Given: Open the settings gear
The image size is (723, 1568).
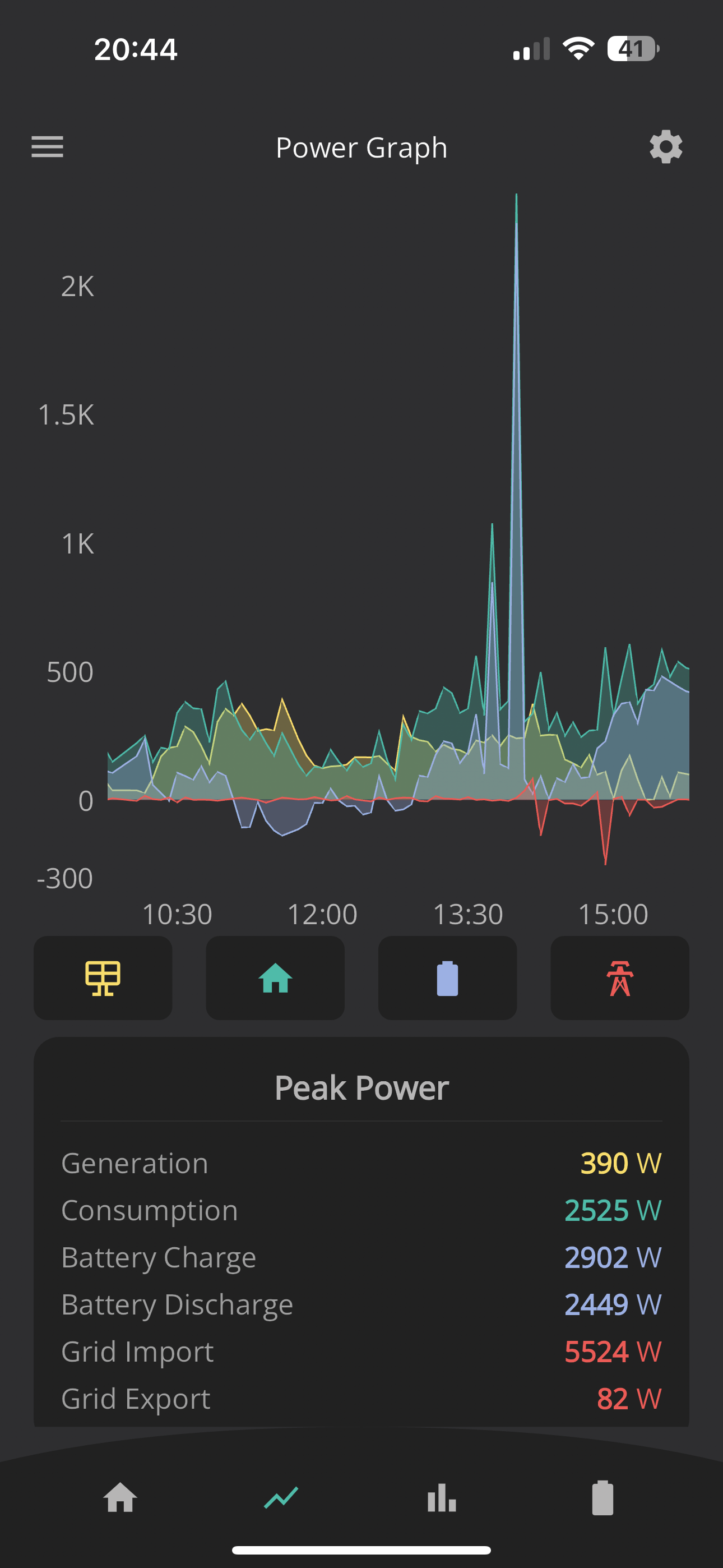Looking at the screenshot, I should pyautogui.click(x=666, y=147).
